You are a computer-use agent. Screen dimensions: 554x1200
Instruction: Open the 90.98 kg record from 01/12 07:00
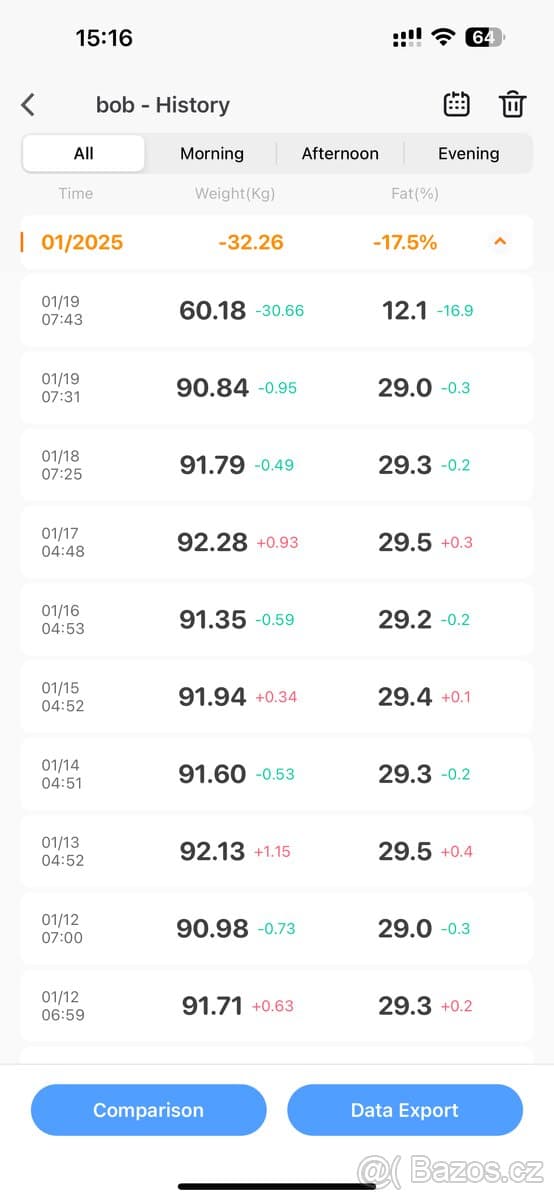pos(277,929)
